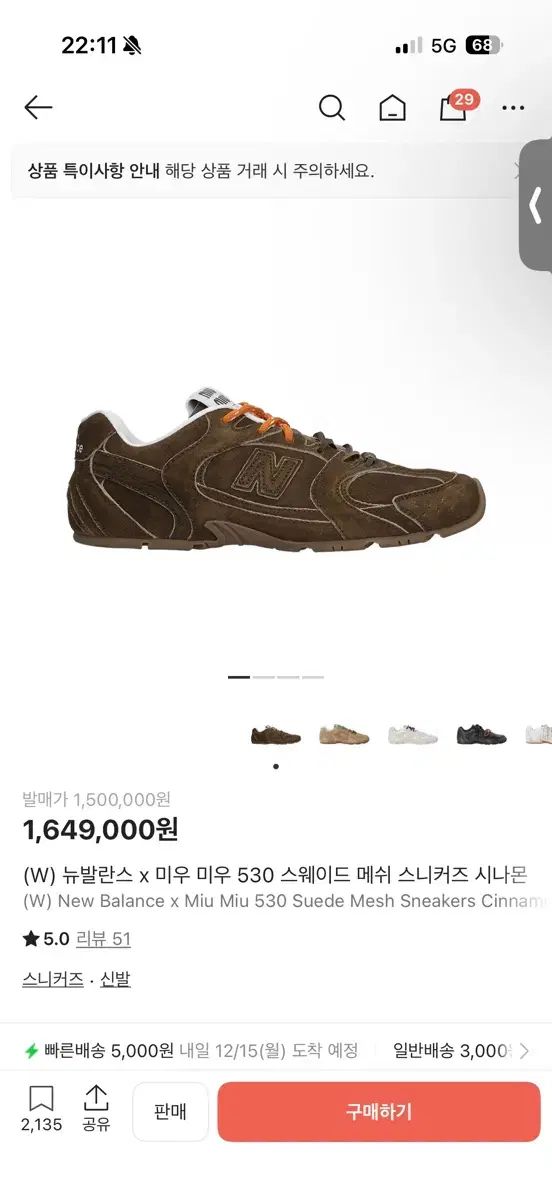This screenshot has width=552, height=1200.
Task: Select the white sneaker color thumbnail
Action: point(413,735)
